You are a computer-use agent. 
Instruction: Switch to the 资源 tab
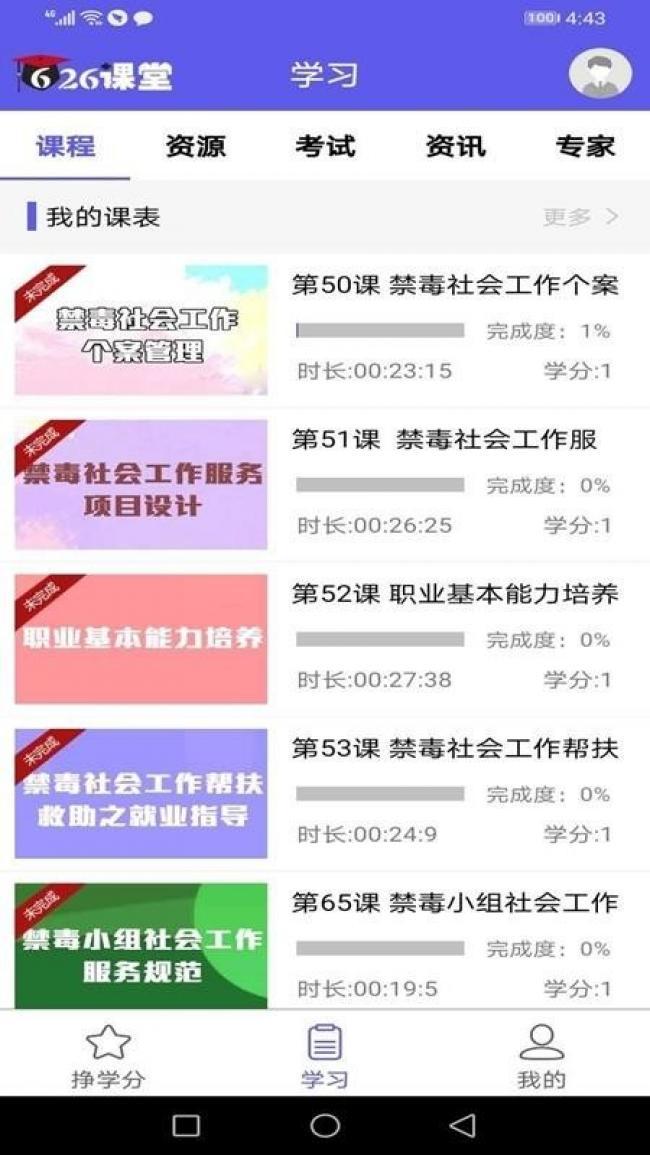click(x=195, y=146)
